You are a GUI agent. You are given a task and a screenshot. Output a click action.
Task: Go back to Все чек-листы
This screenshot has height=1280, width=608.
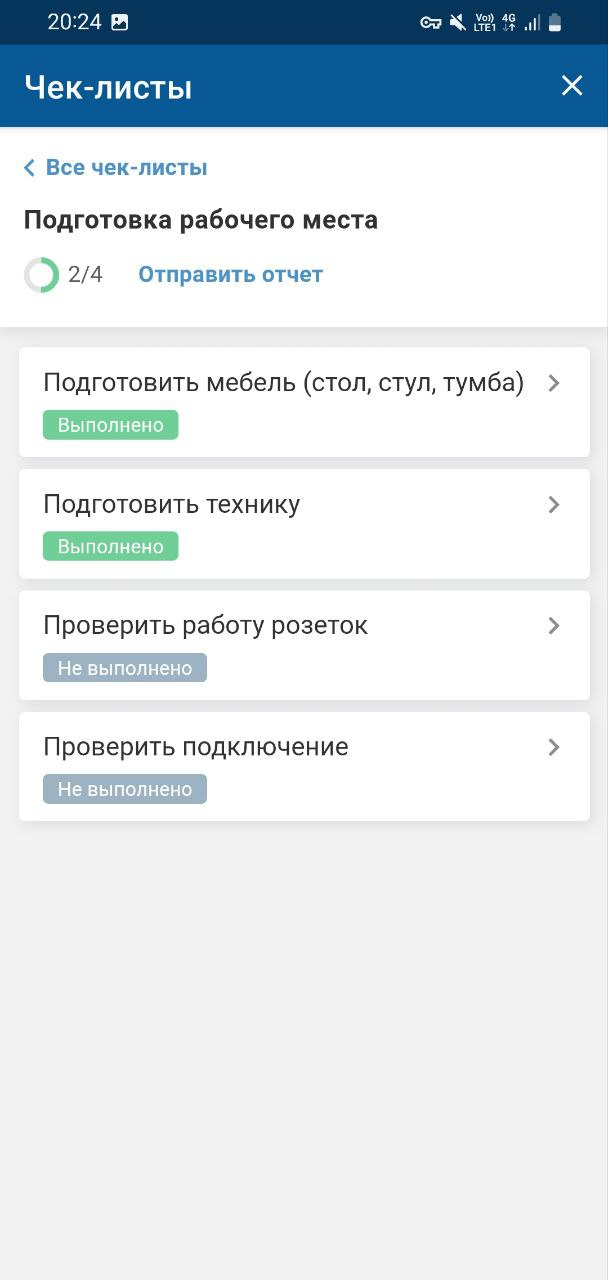click(116, 167)
